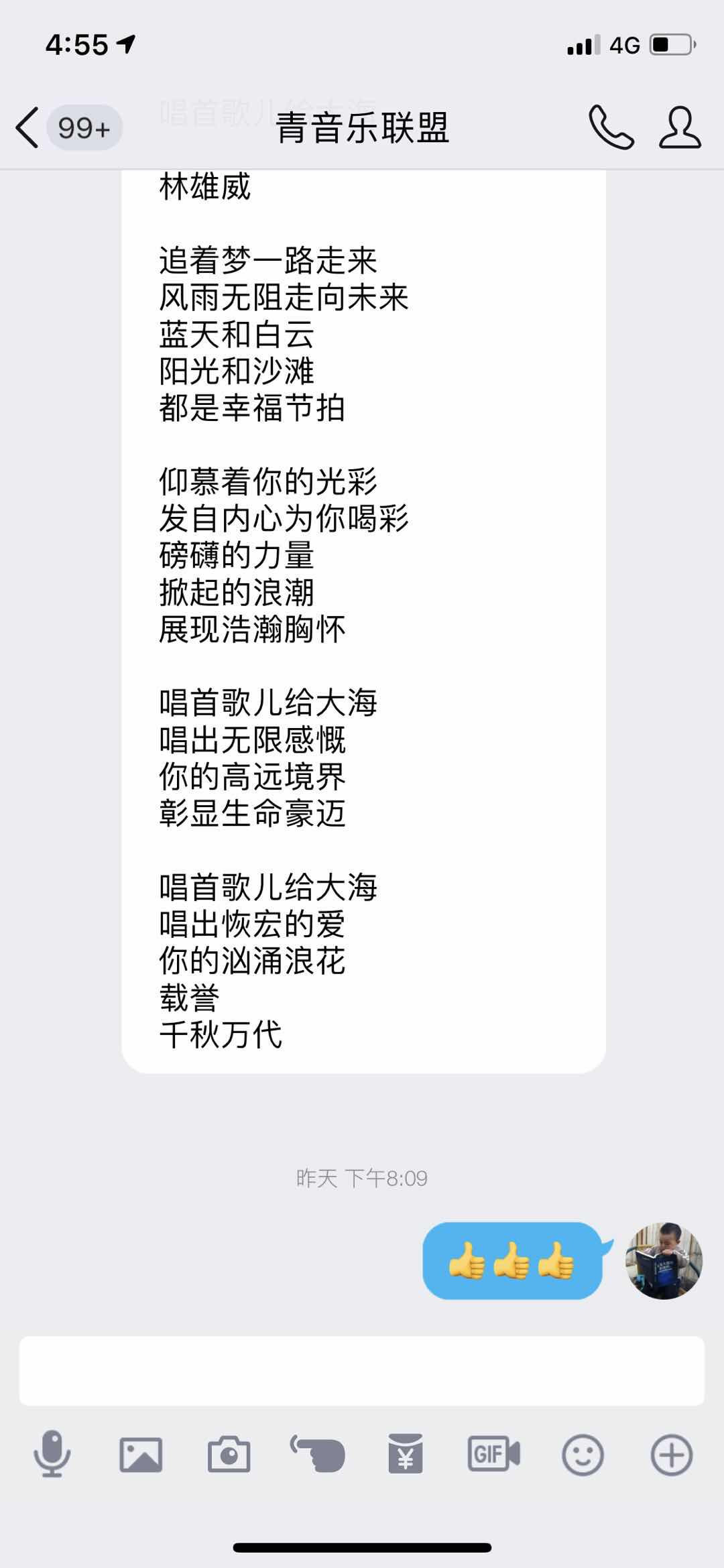Image resolution: width=724 pixels, height=1568 pixels.
Task: Go back to the chat list
Action: (x=28, y=127)
